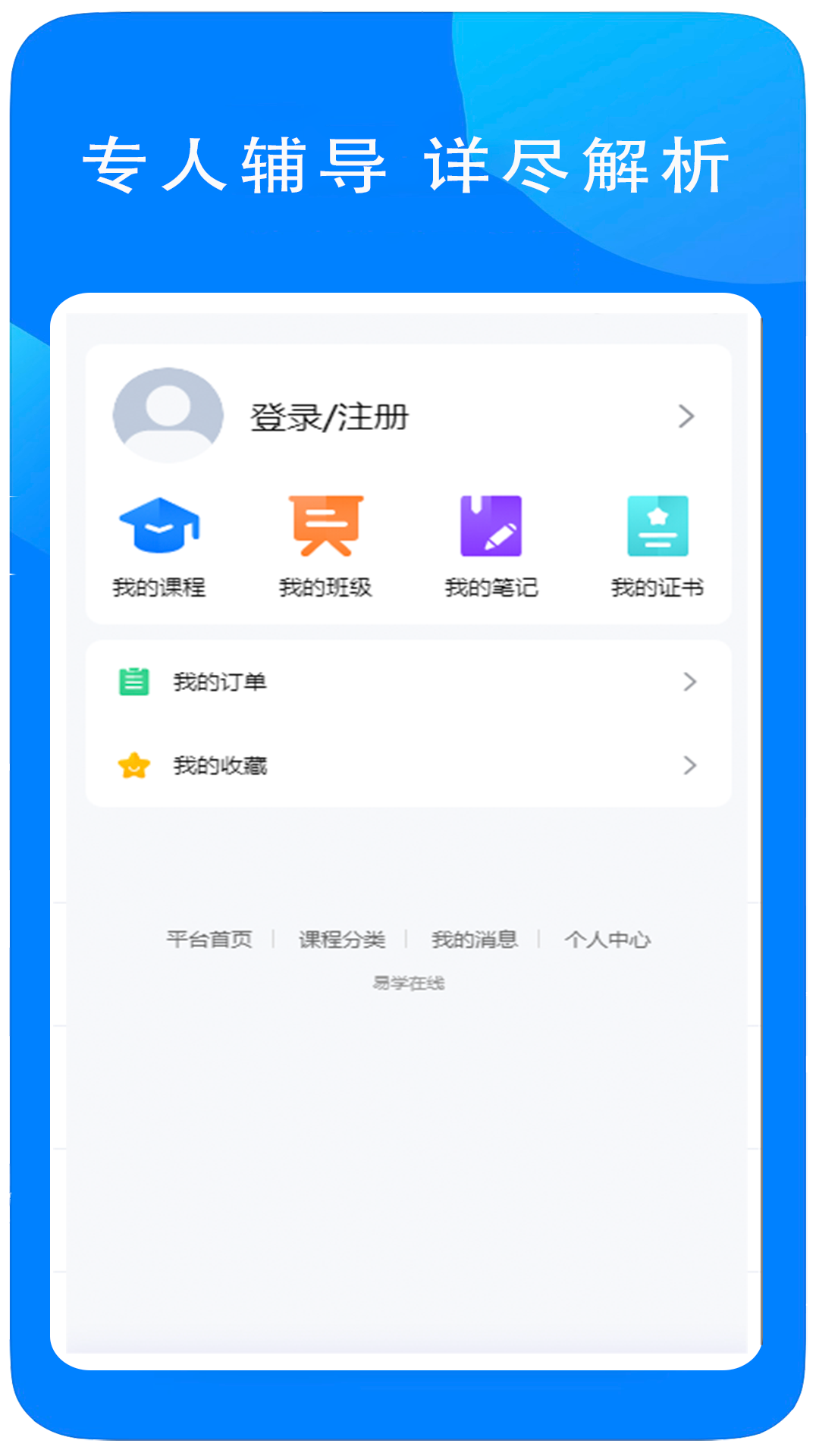Open 我的笔记 using the purple notebook icon
Image resolution: width=819 pixels, height=1456 pixels.
(489, 527)
